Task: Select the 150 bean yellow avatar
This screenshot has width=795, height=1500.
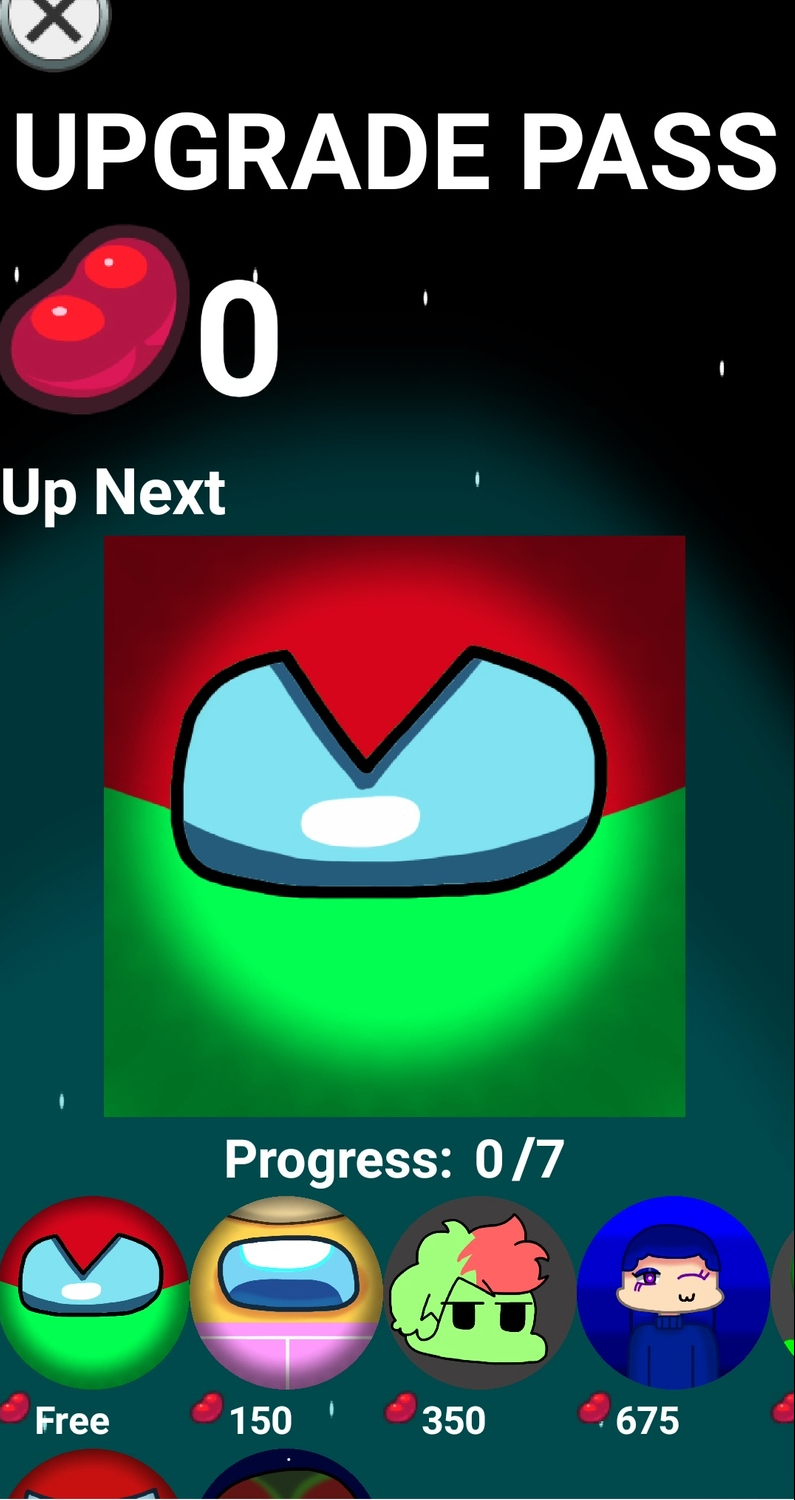Action: 286,1291
